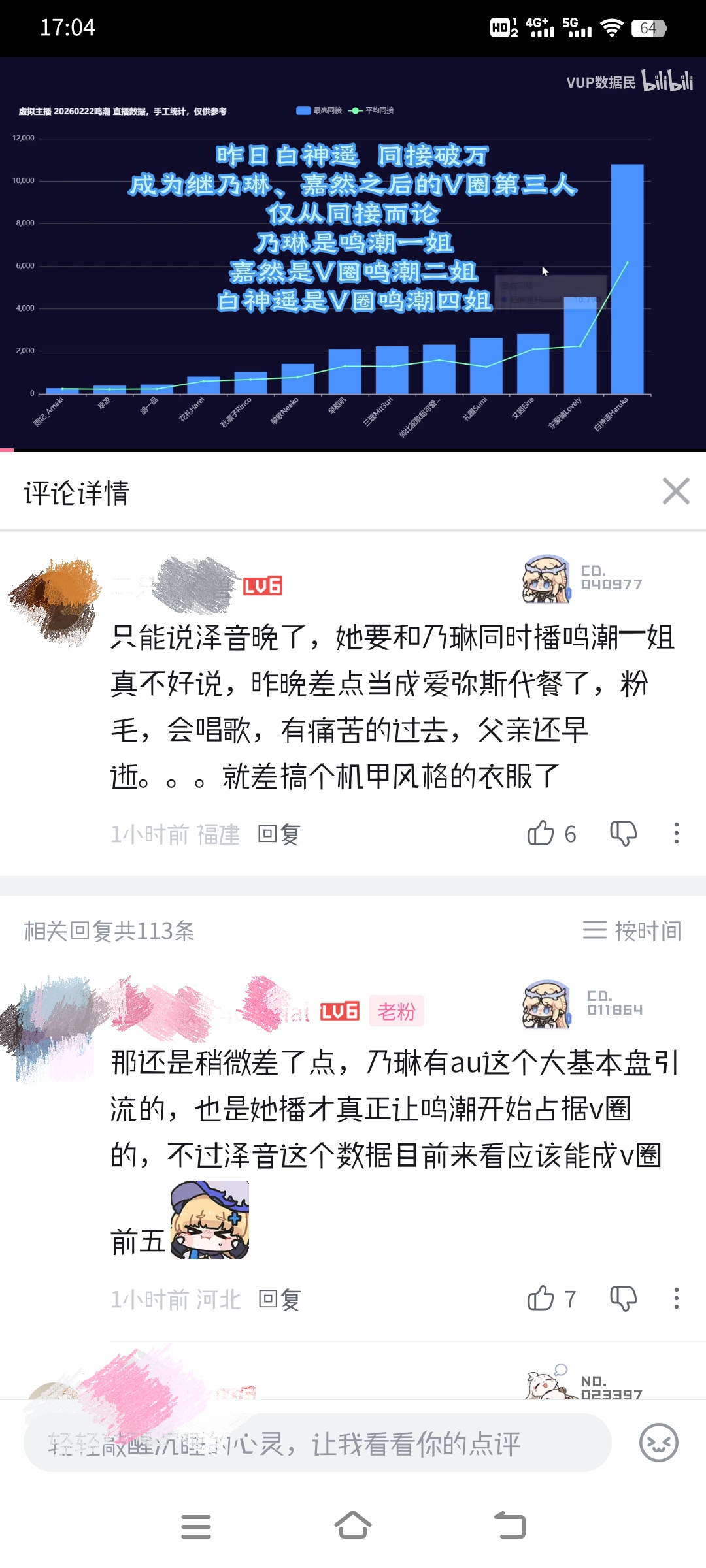The height and width of the screenshot is (1568, 706).
Task: Open the emoji picker
Action: (658, 1443)
